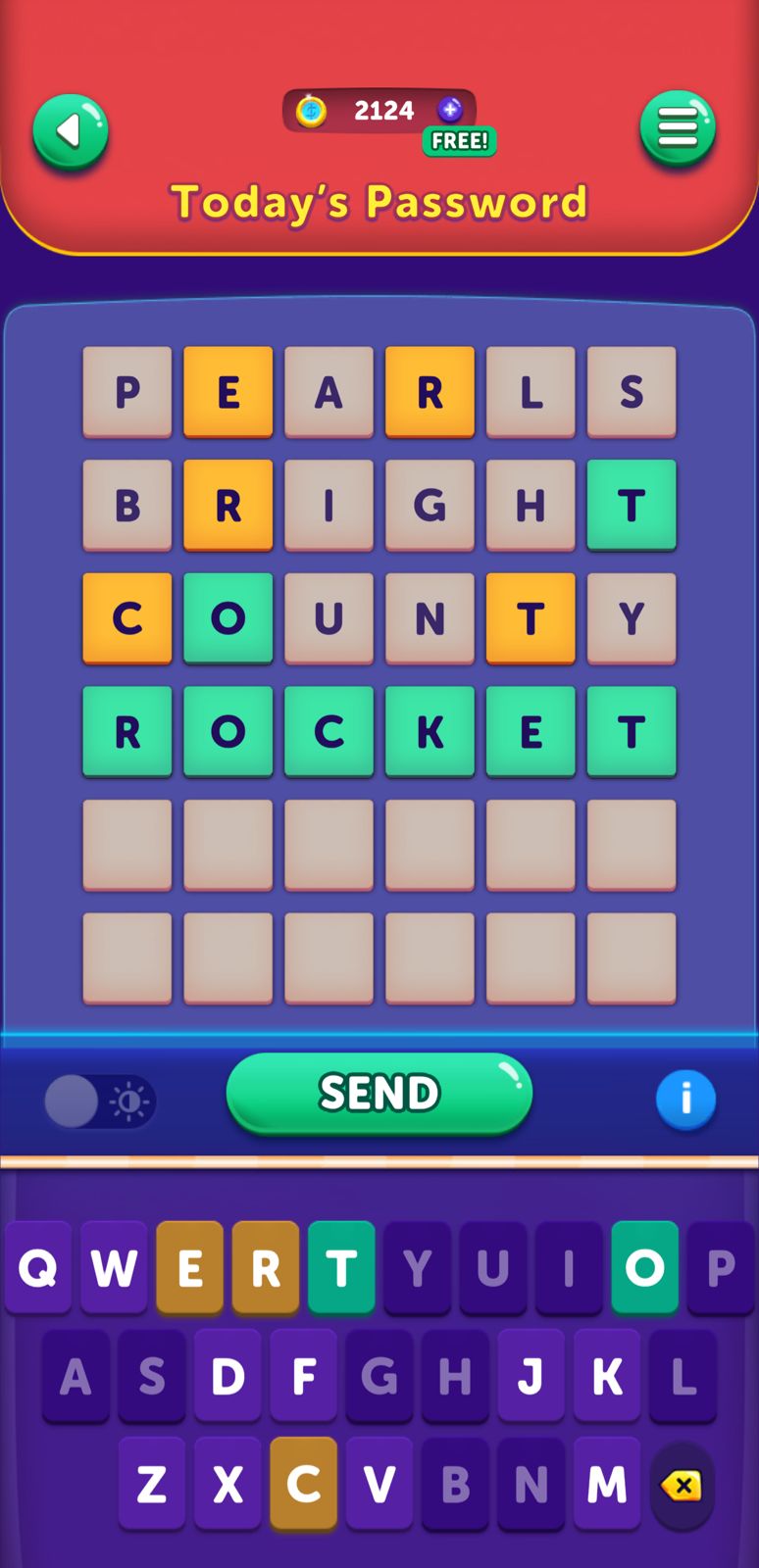Viewport: 759px width, 1568px height.
Task: Toggle the brightness theme switch
Action: (100, 1102)
